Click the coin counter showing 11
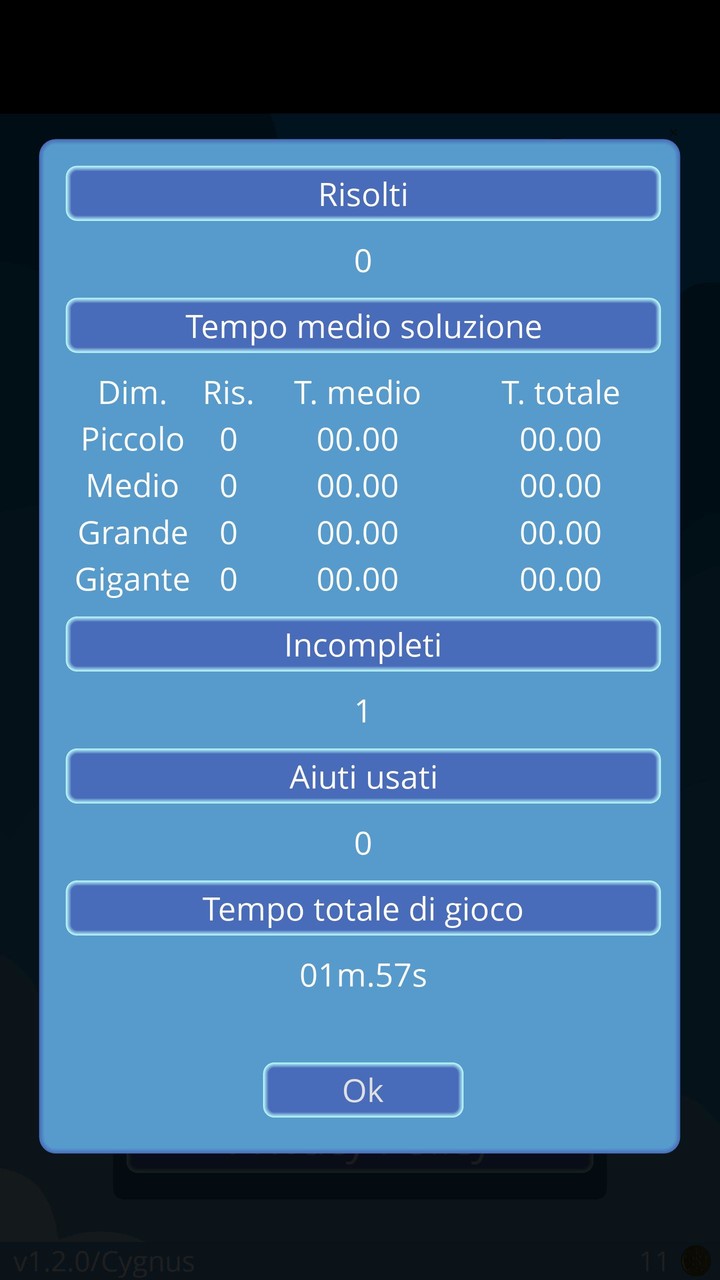This screenshot has width=720, height=1280. click(657, 1261)
